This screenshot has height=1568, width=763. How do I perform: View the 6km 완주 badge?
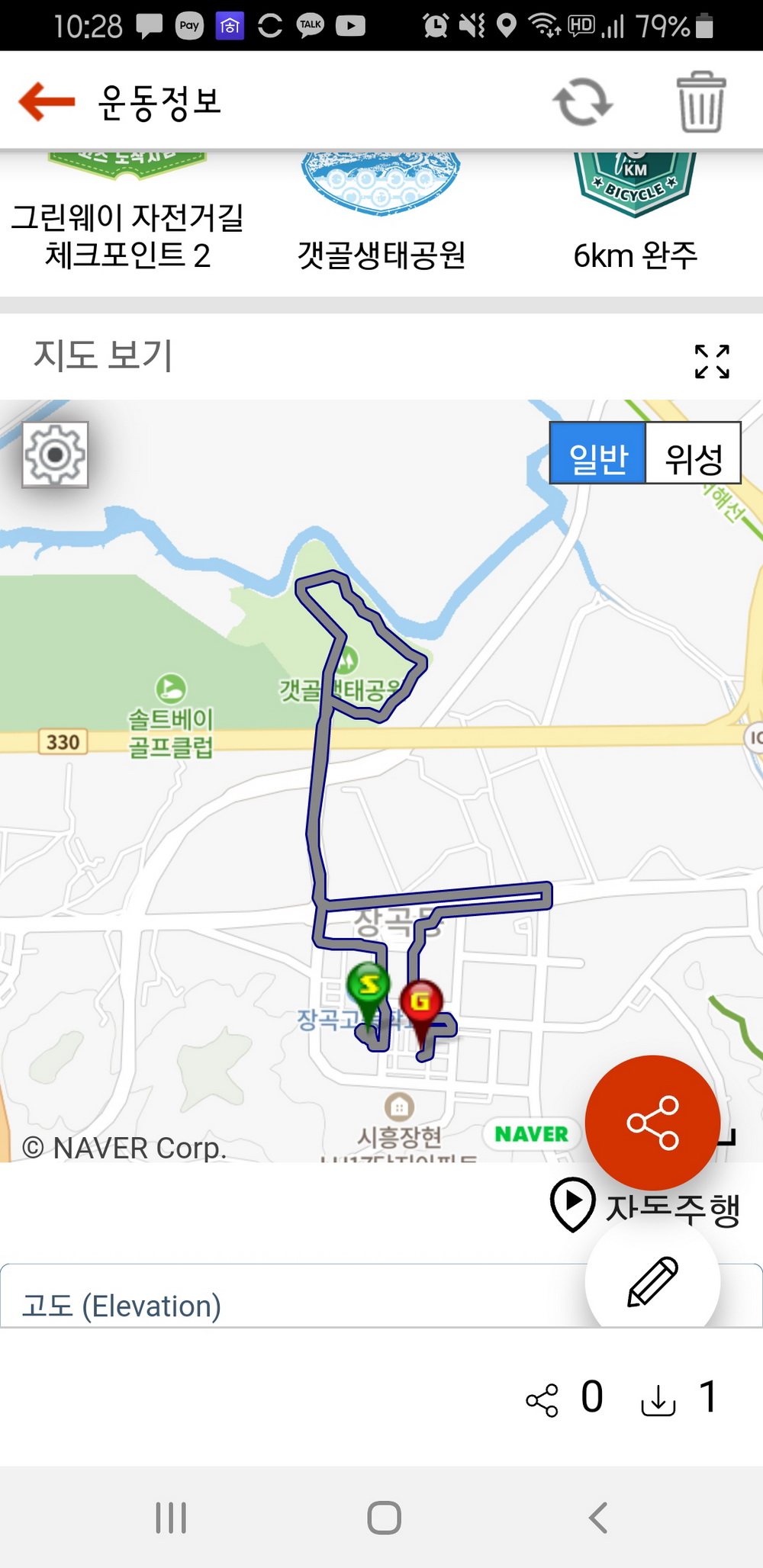[635, 221]
